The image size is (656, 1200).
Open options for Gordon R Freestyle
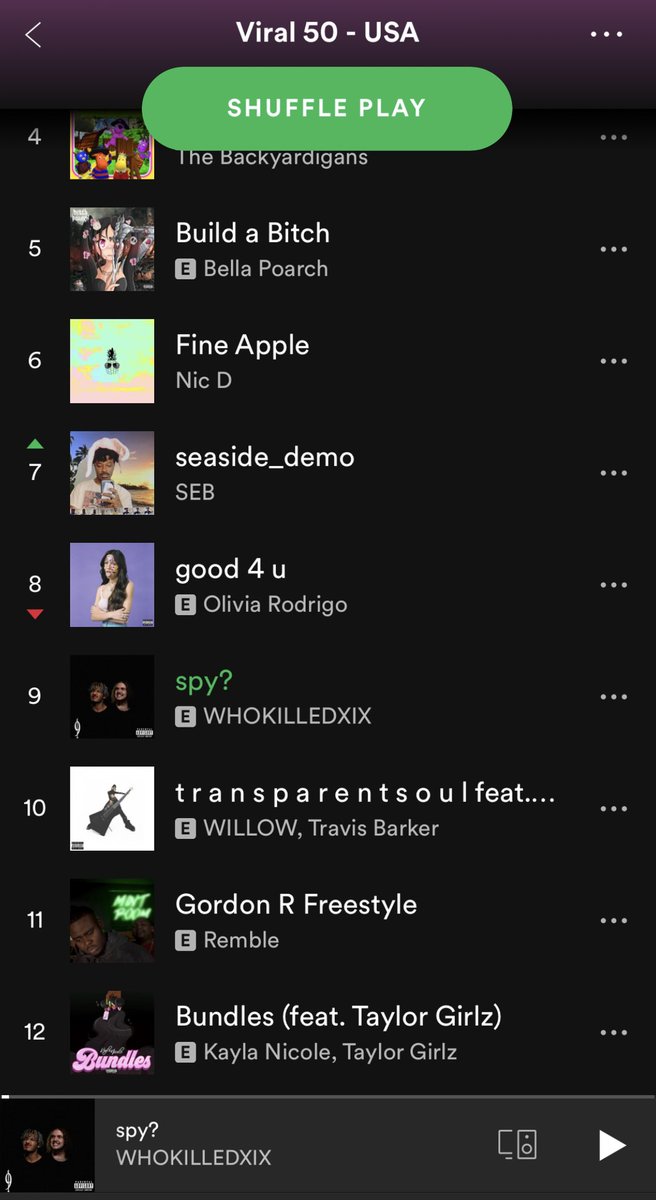point(613,921)
